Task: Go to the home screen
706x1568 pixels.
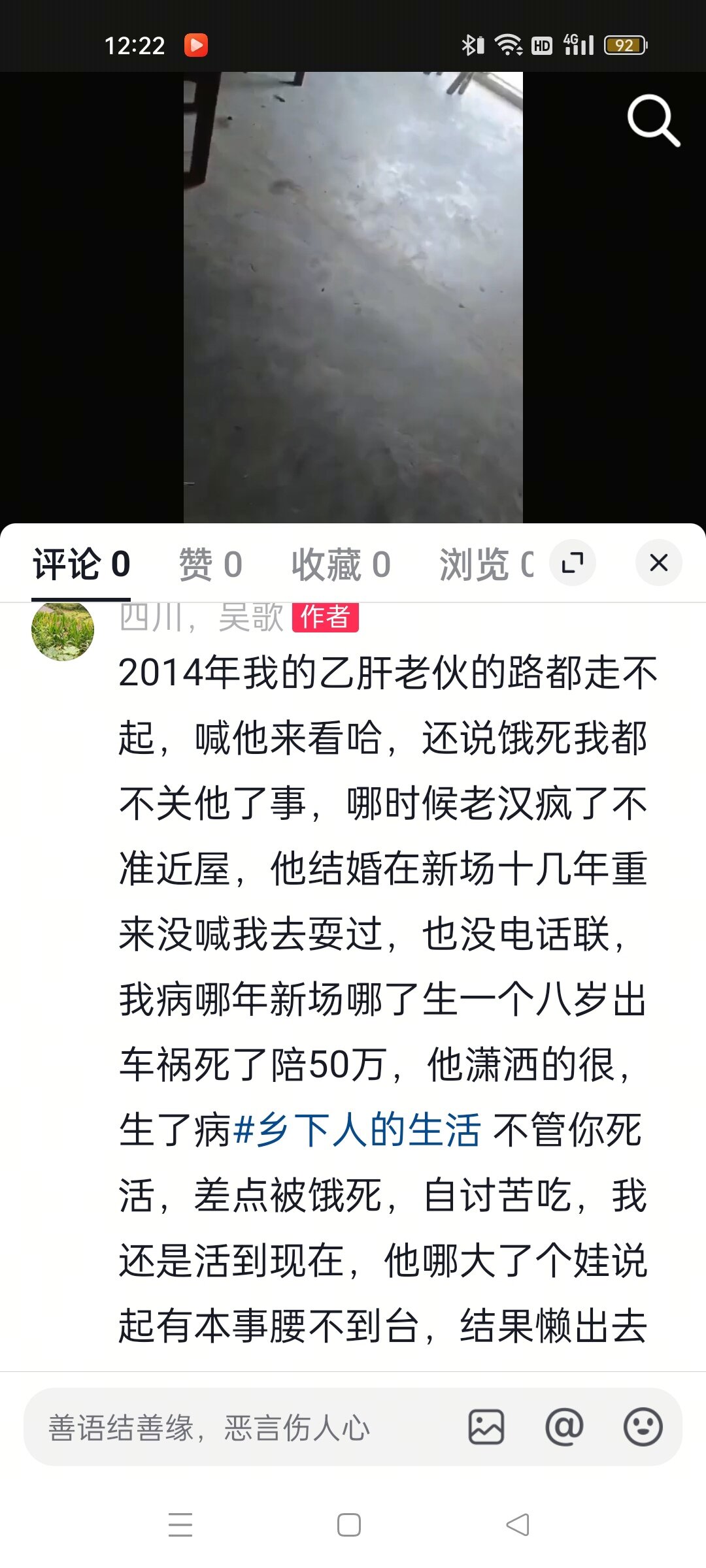Action: pyautogui.click(x=349, y=1525)
